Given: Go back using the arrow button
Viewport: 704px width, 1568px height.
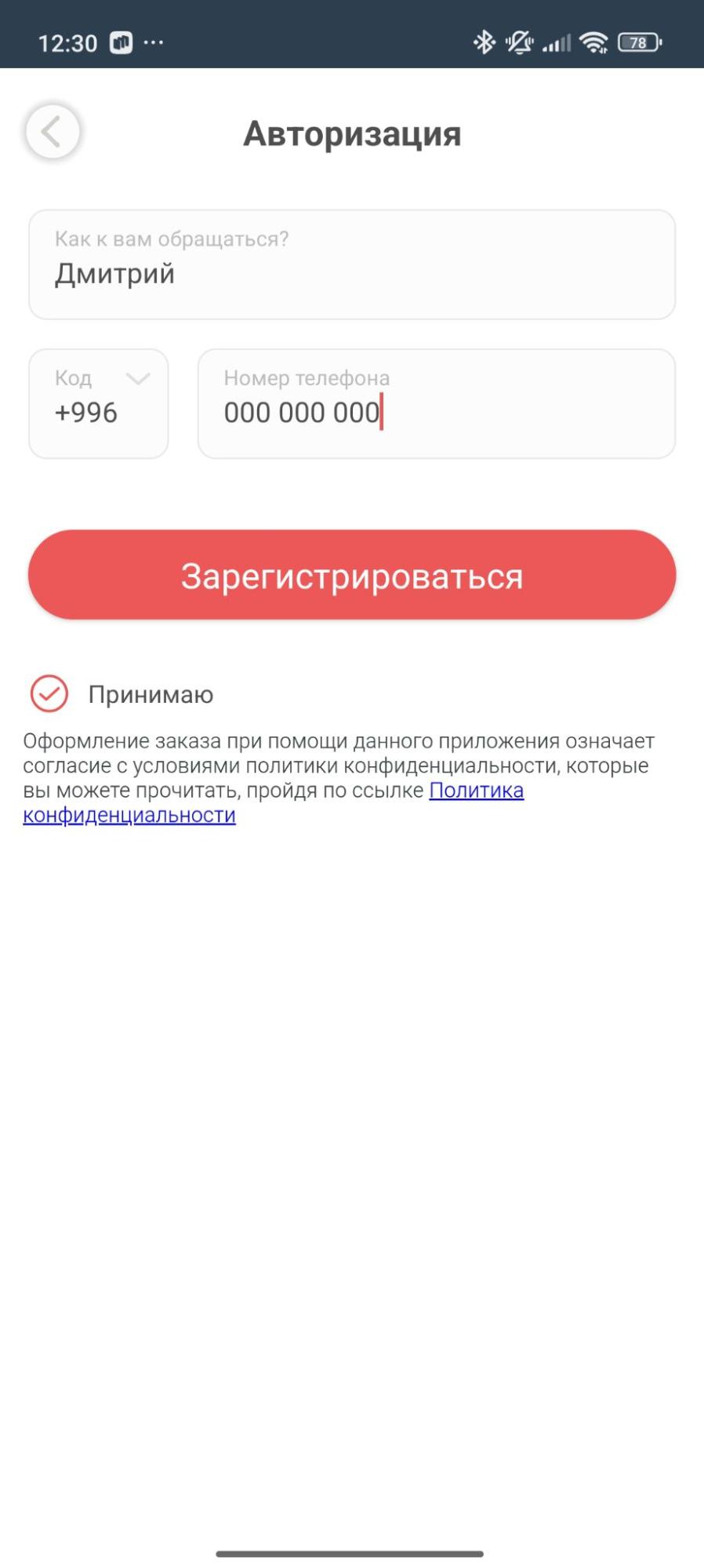Looking at the screenshot, I should point(53,132).
